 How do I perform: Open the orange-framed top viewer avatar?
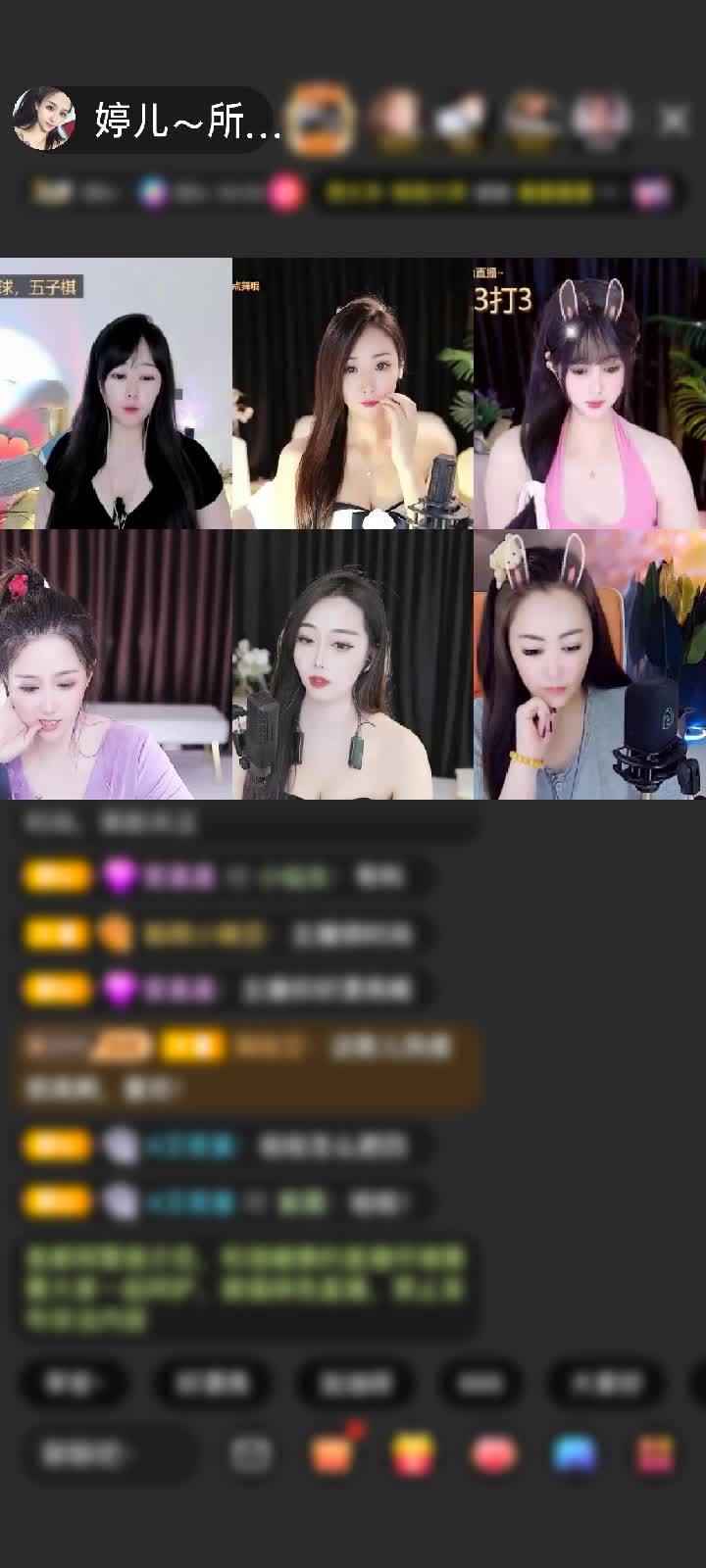[x=321, y=120]
